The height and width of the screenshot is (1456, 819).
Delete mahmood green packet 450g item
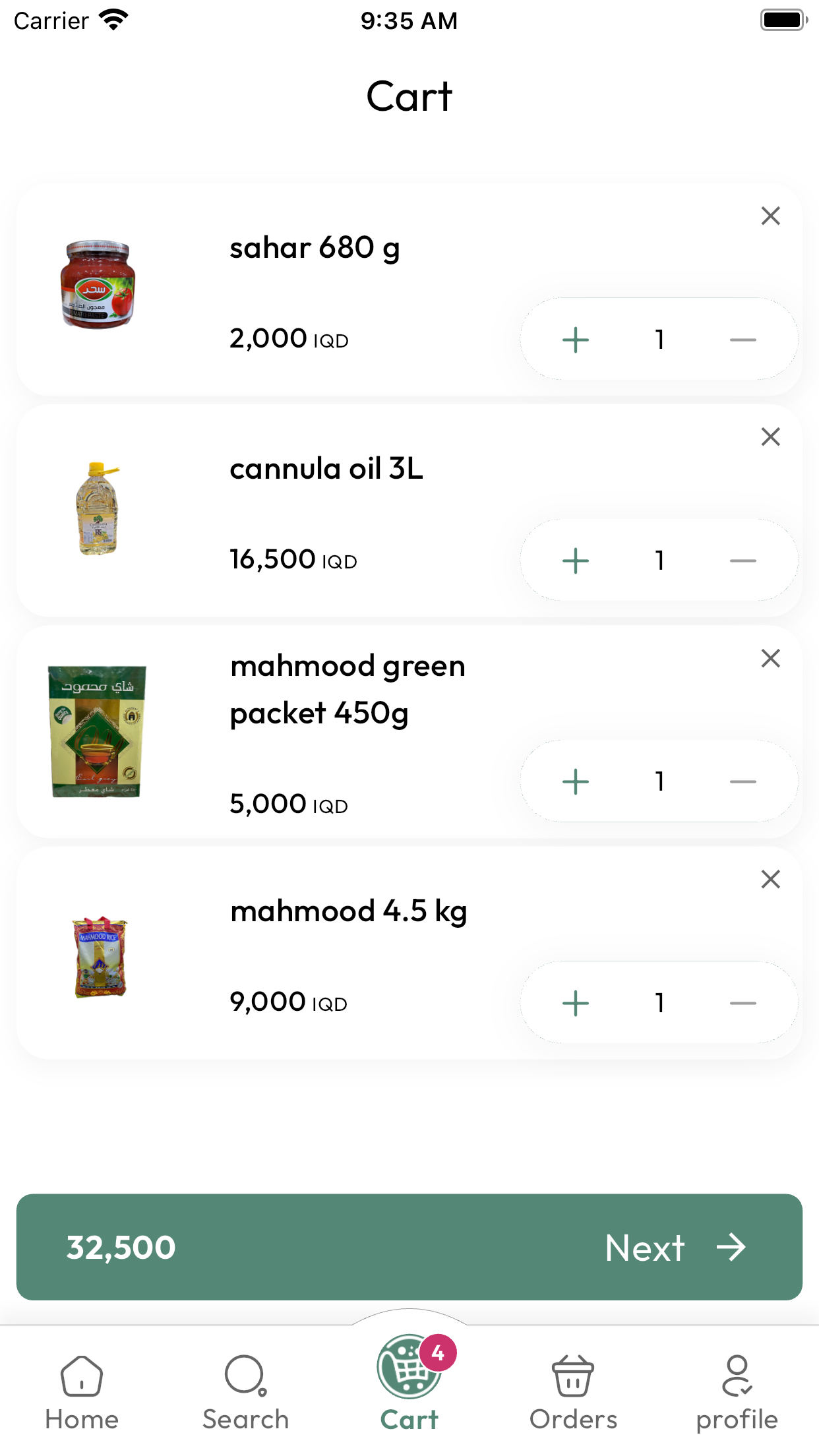[x=770, y=658]
